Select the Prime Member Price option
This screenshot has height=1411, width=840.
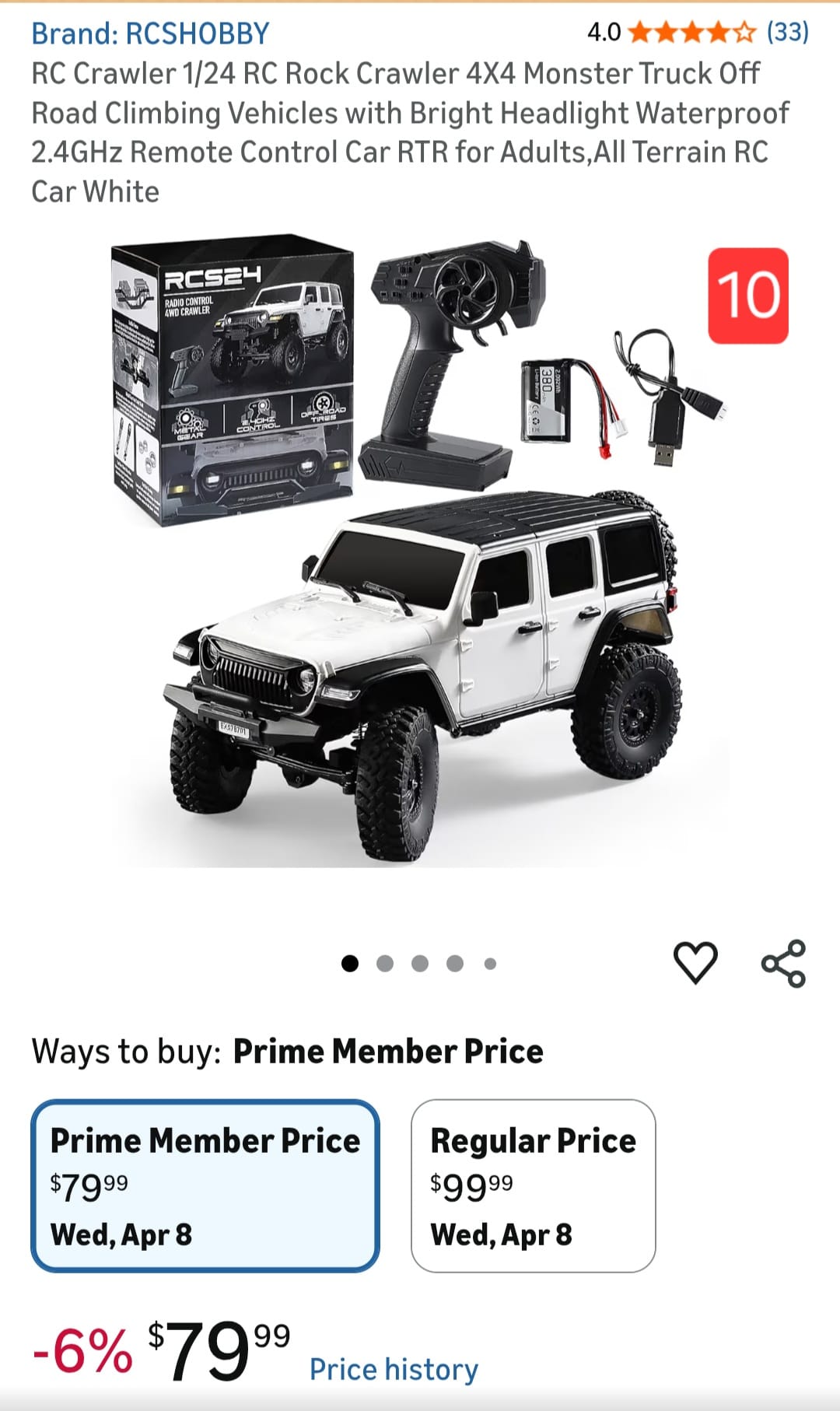coord(205,1185)
